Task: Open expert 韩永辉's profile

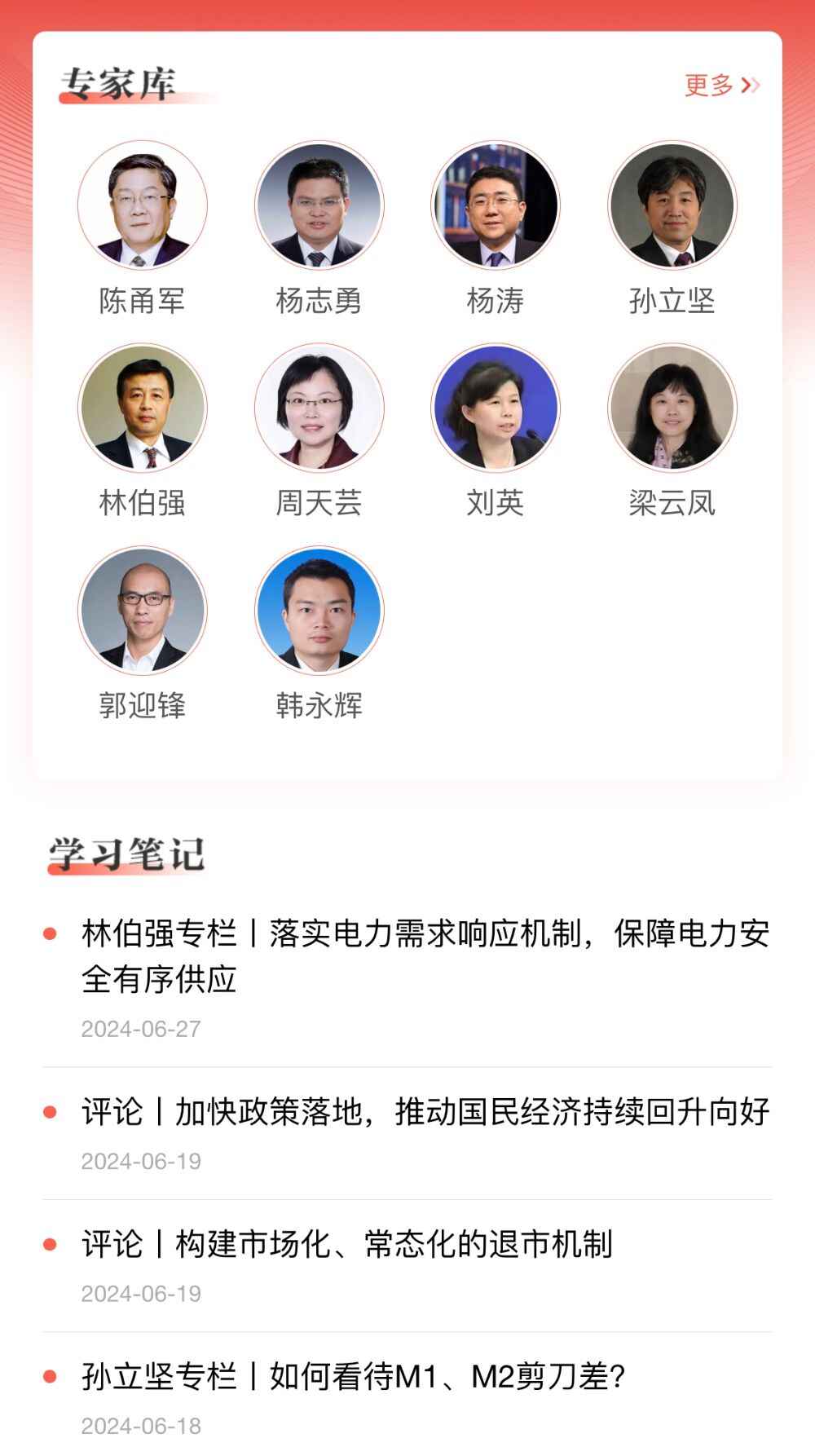Action: (319, 610)
